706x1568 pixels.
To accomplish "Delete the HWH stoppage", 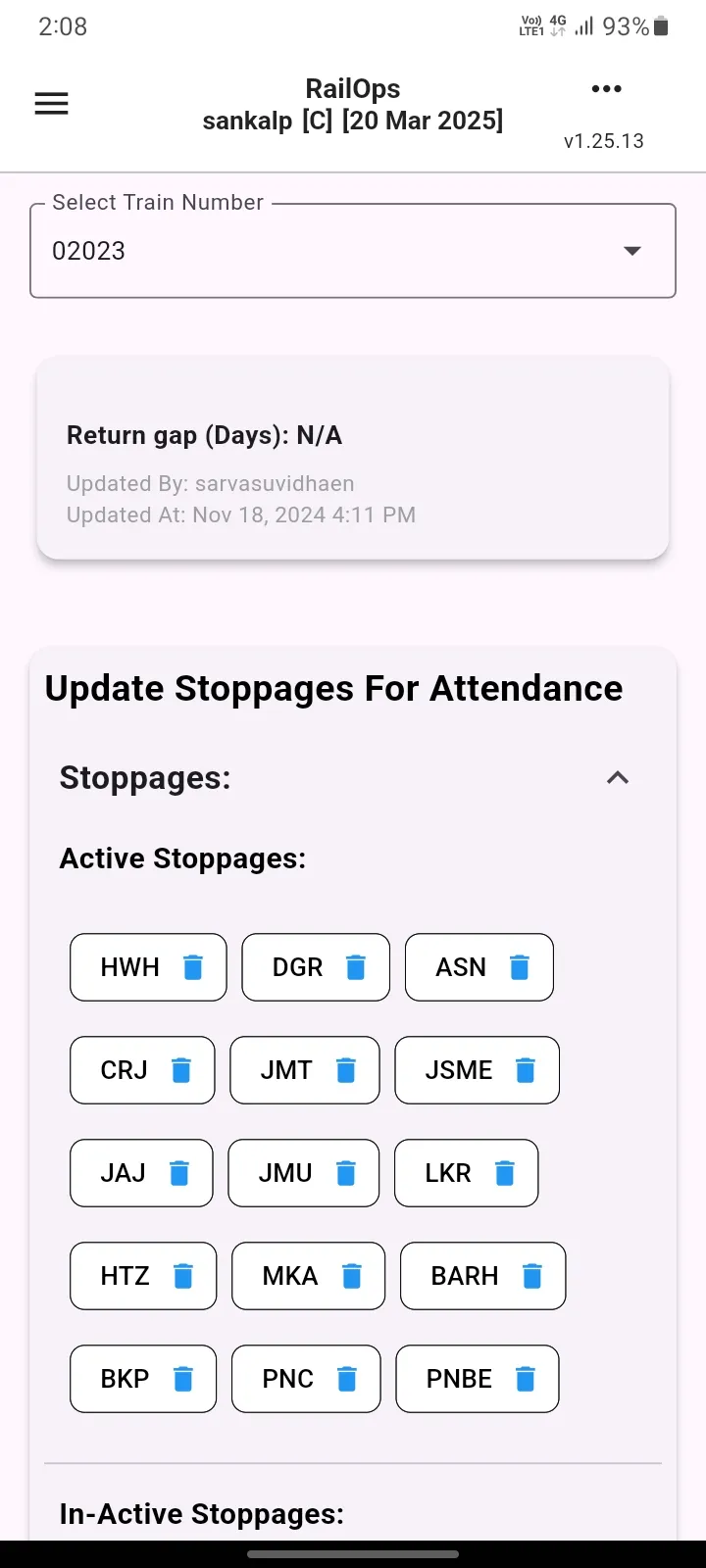I will point(193,967).
